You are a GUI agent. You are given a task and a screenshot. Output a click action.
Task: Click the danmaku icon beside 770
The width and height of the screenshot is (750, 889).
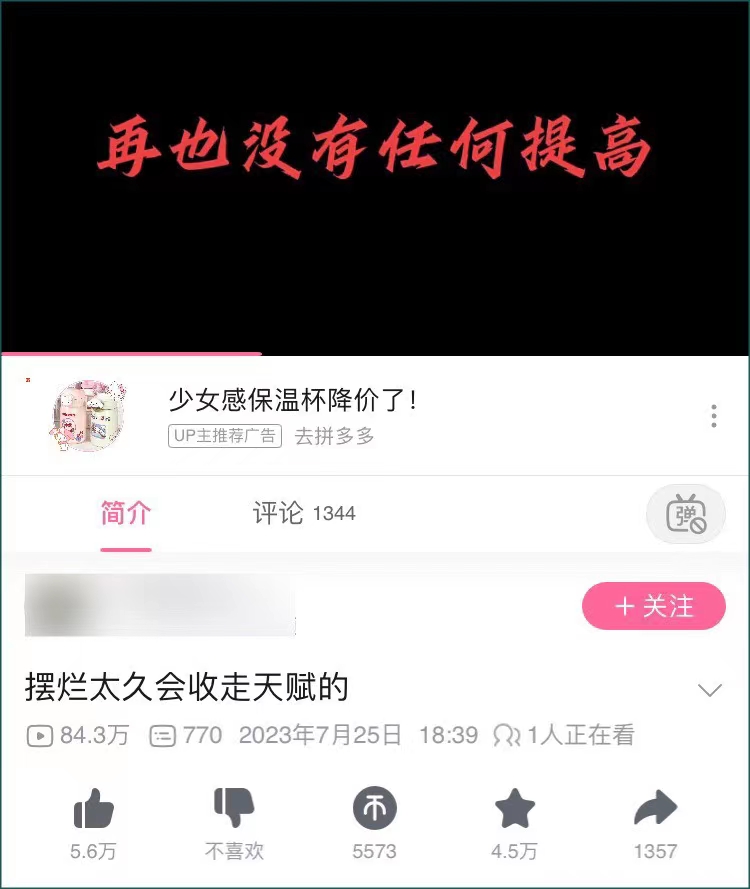160,736
